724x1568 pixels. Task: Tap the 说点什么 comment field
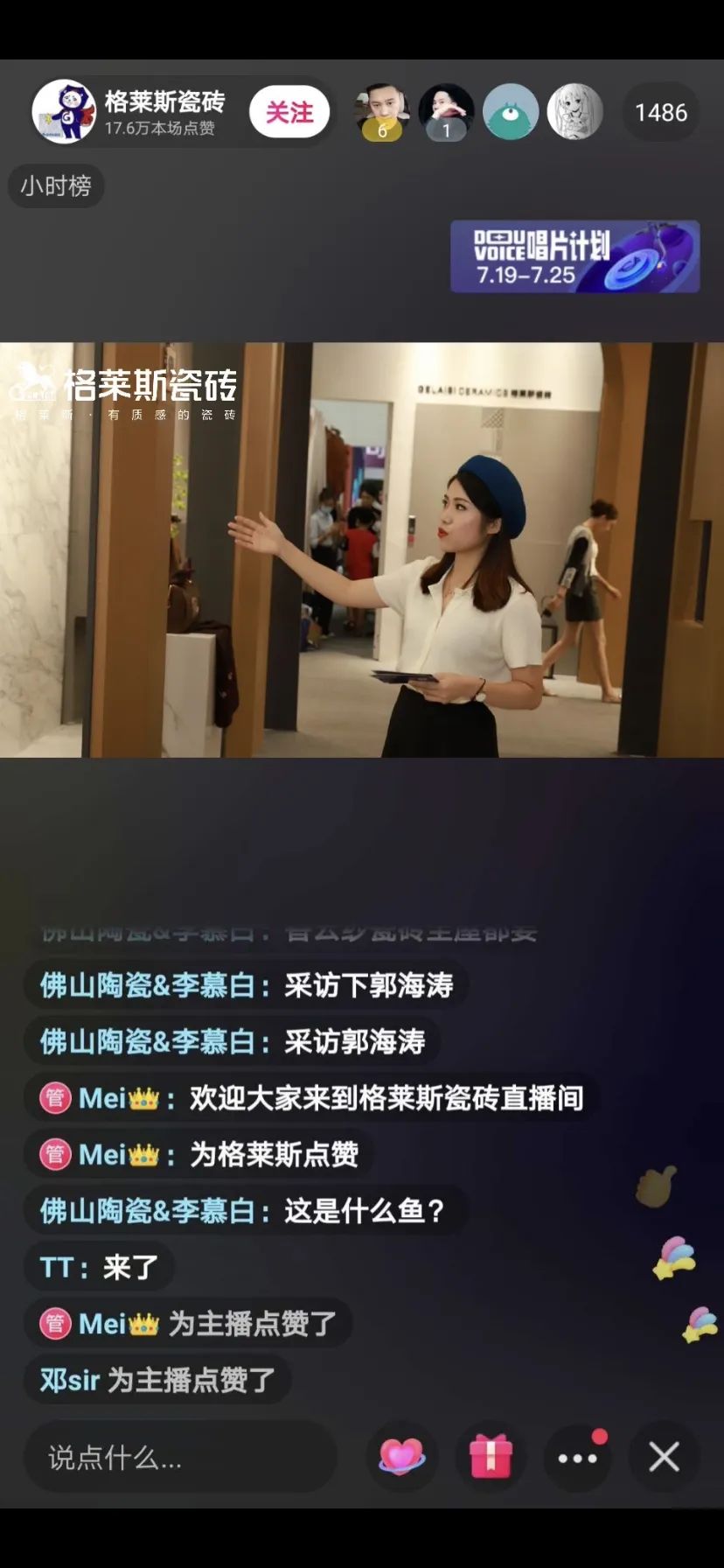(179, 1458)
